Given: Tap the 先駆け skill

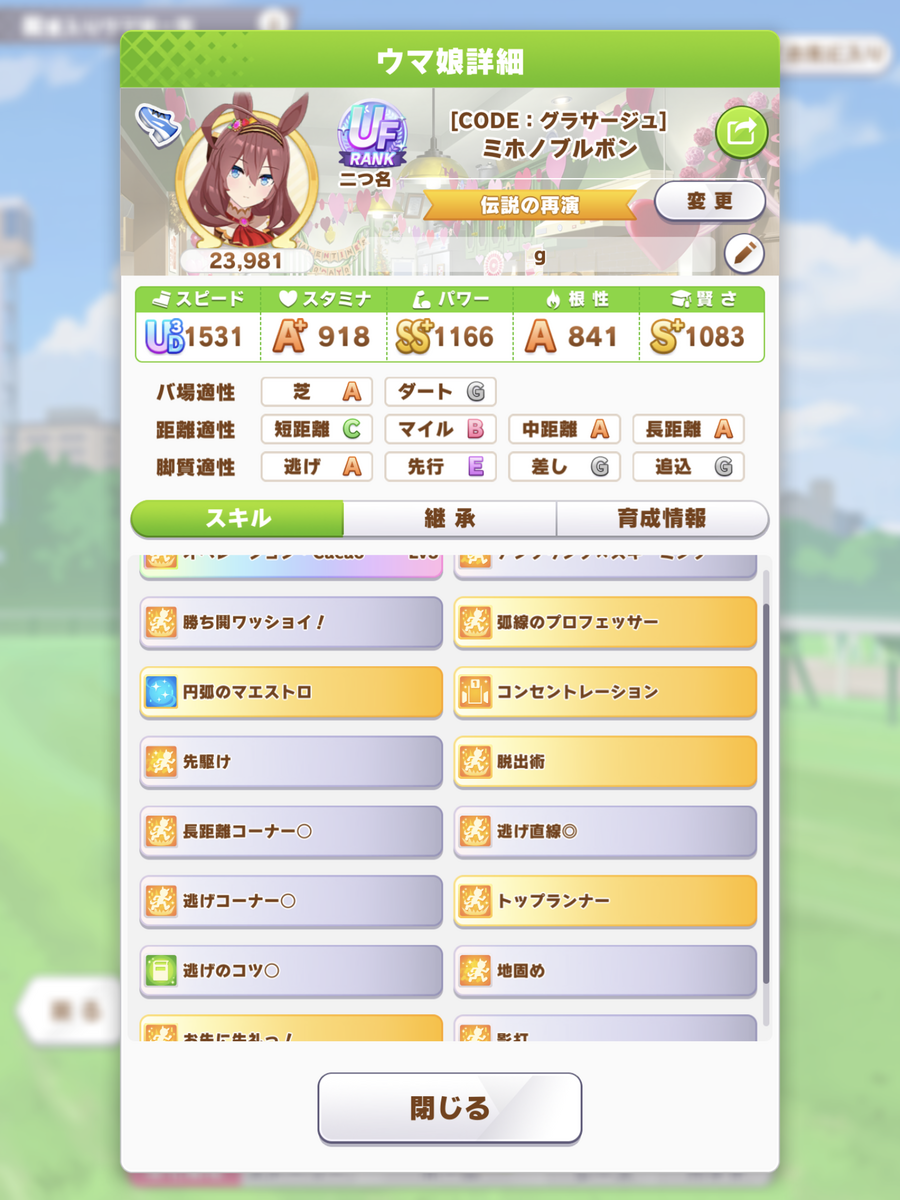Looking at the screenshot, I should pyautogui.click(x=291, y=762).
